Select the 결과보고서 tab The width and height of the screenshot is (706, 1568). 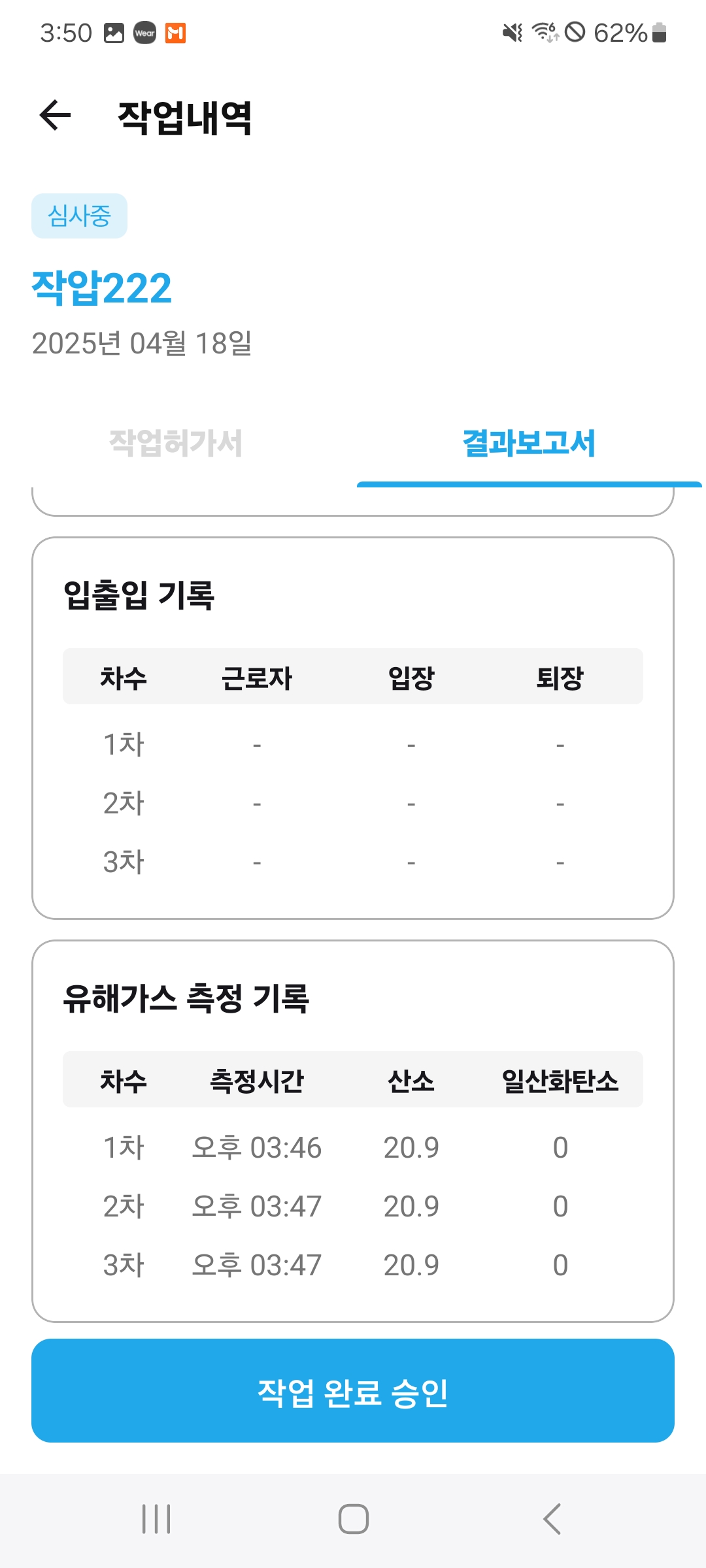[529, 443]
